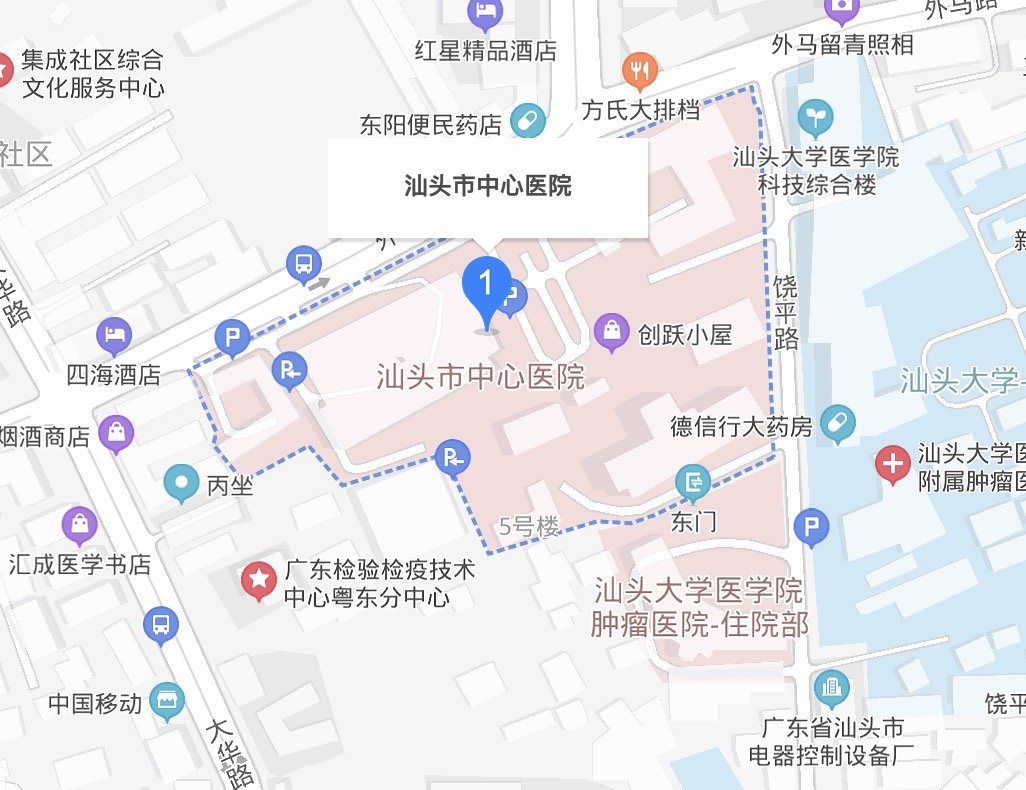Screen dimensions: 1026x790
Task: Open the 汕头市中心医院 info popup
Action: tap(488, 187)
